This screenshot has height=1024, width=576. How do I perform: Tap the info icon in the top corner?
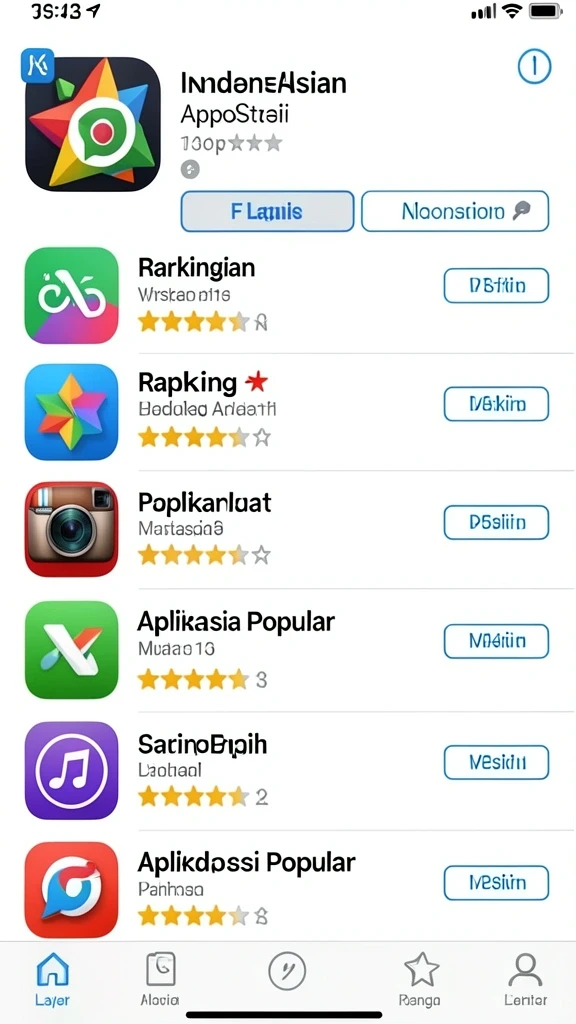pyautogui.click(x=534, y=66)
